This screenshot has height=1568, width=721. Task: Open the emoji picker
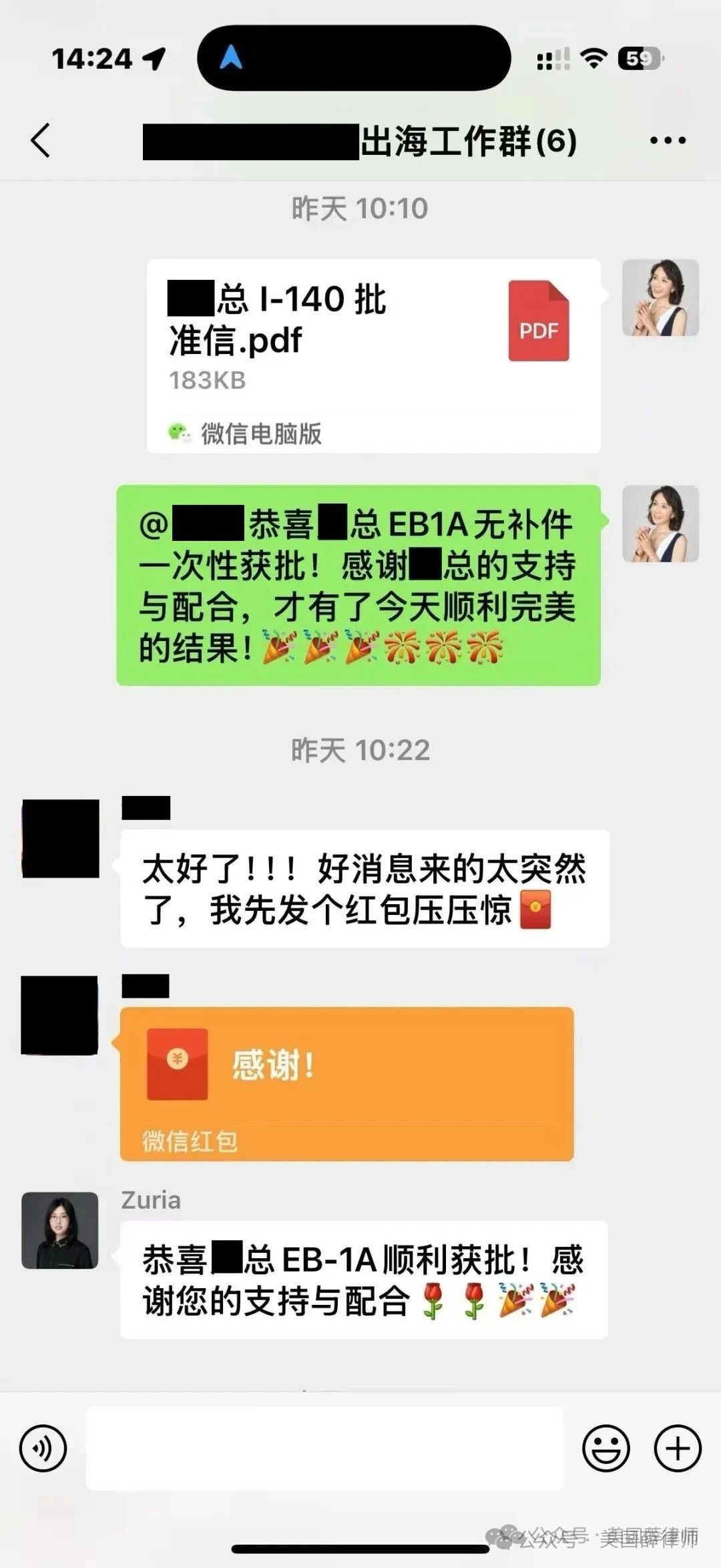click(x=606, y=1448)
